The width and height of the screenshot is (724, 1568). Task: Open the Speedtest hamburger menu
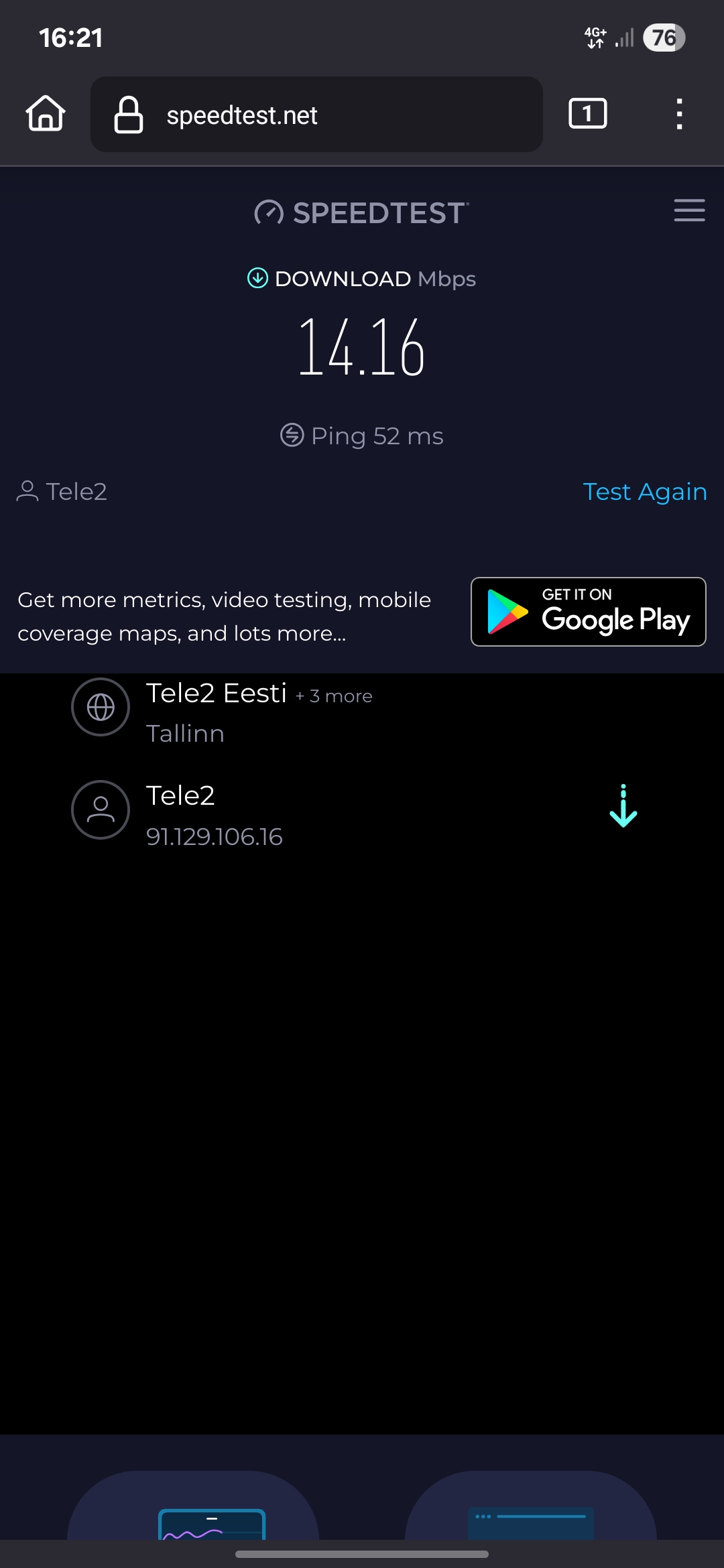[x=689, y=210]
